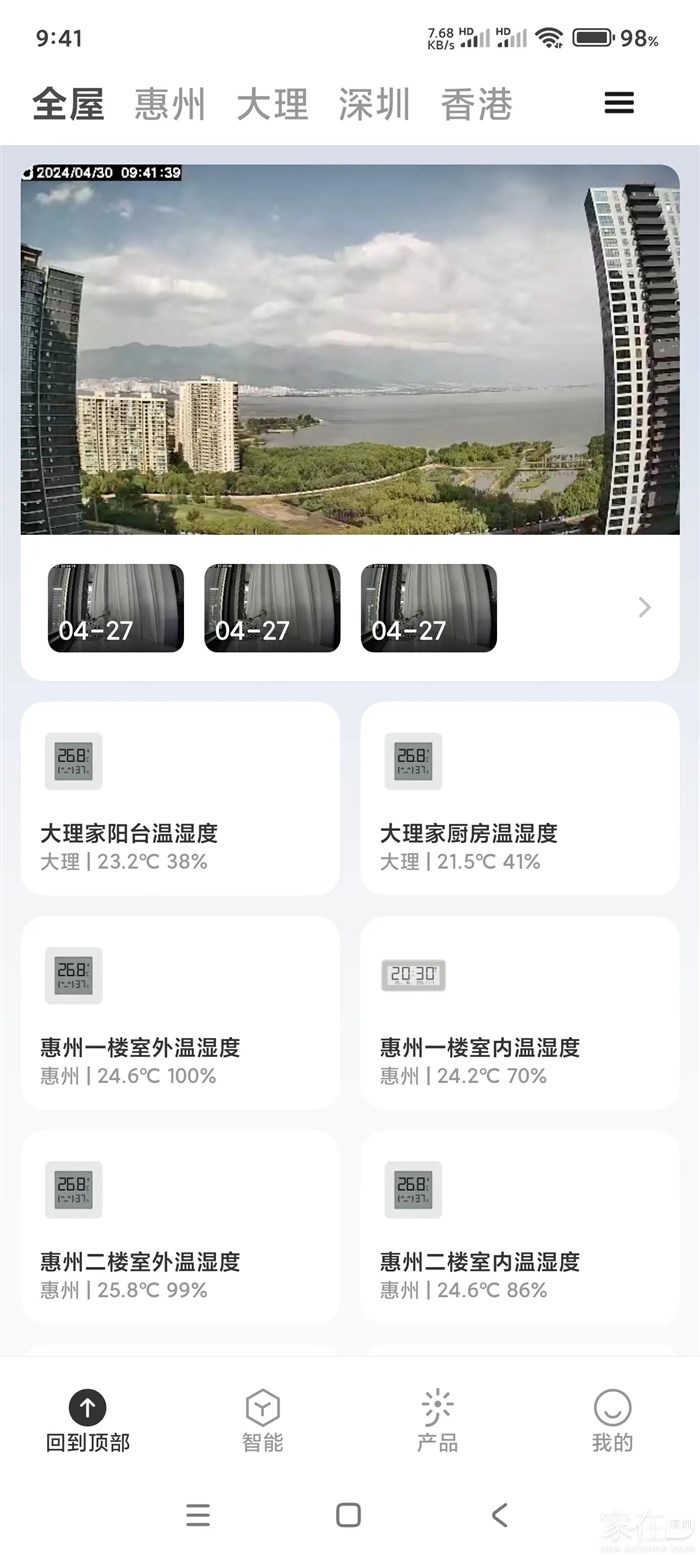This screenshot has width=700, height=1555.
Task: Go to the 香港 tab
Action: coord(476,104)
